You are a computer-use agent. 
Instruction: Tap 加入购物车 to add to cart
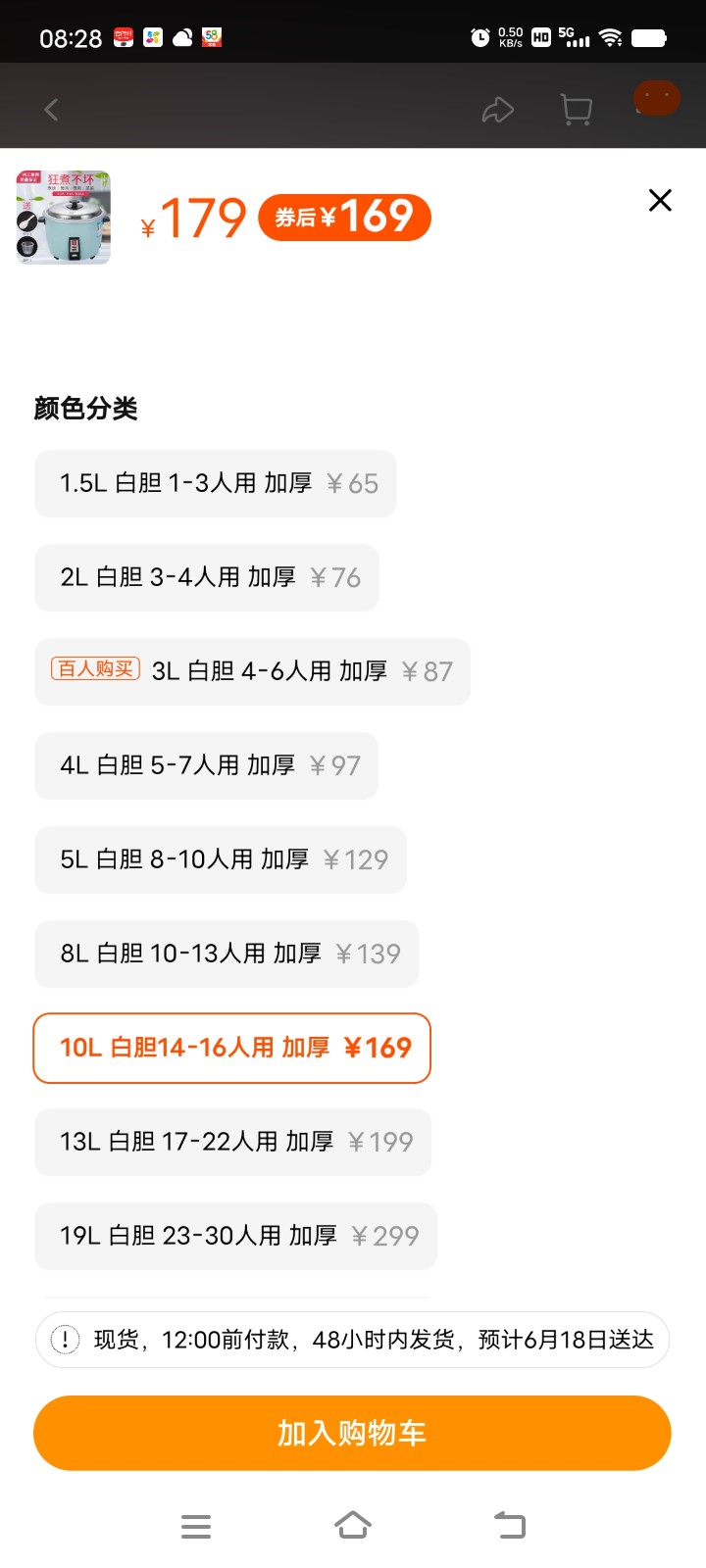point(352,1433)
